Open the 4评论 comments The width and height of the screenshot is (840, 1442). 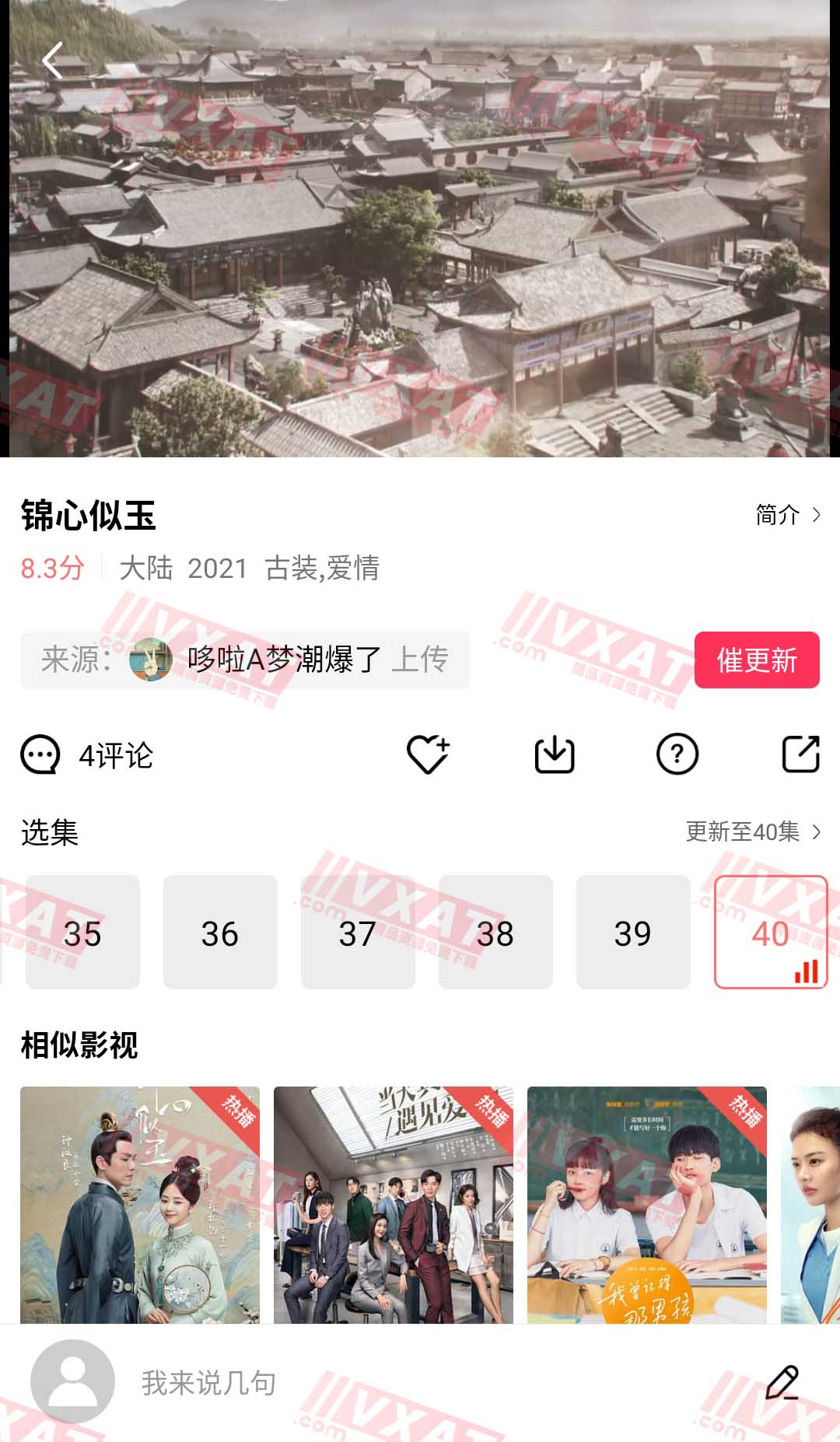pyautogui.click(x=87, y=755)
